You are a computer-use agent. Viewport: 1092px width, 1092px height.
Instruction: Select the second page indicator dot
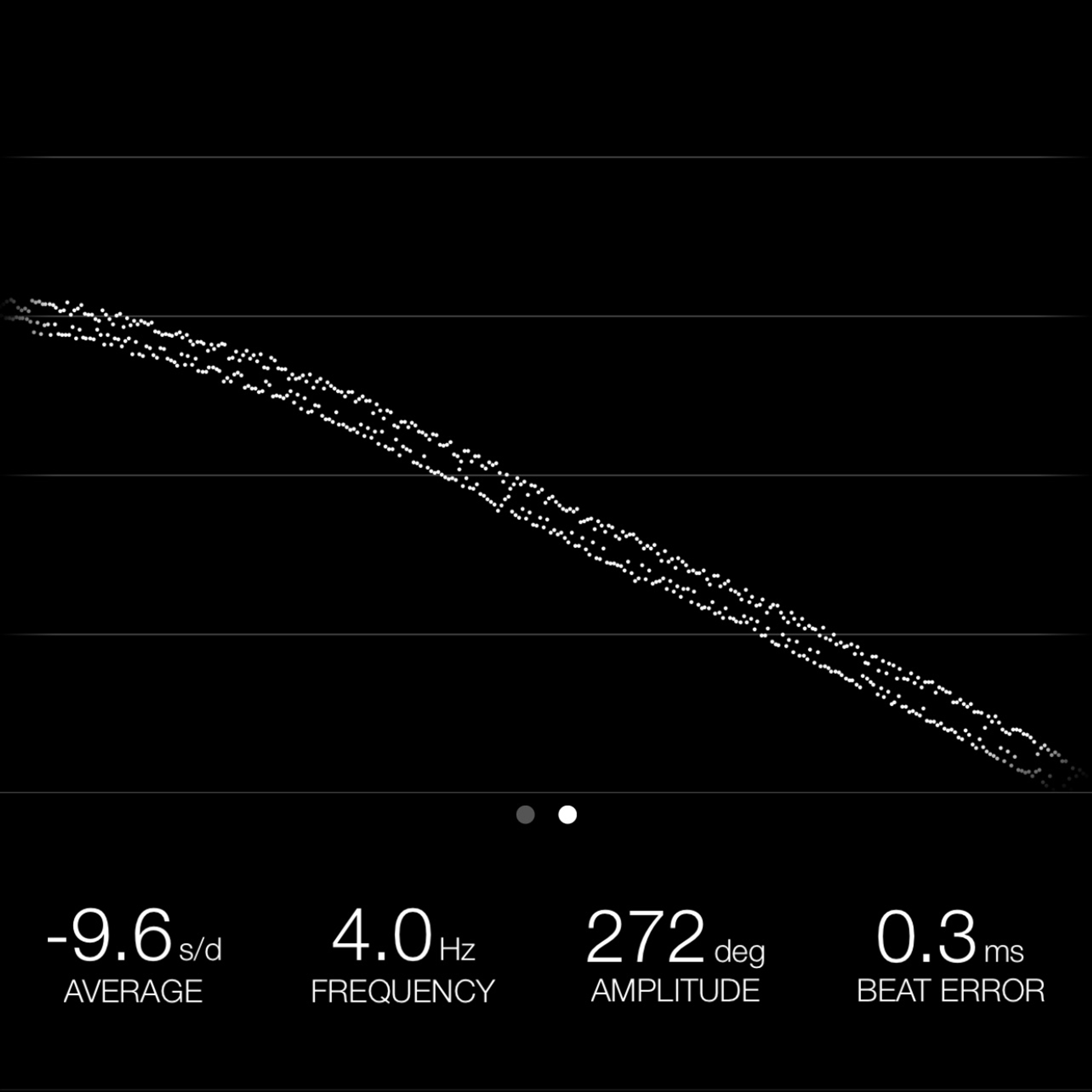568,814
